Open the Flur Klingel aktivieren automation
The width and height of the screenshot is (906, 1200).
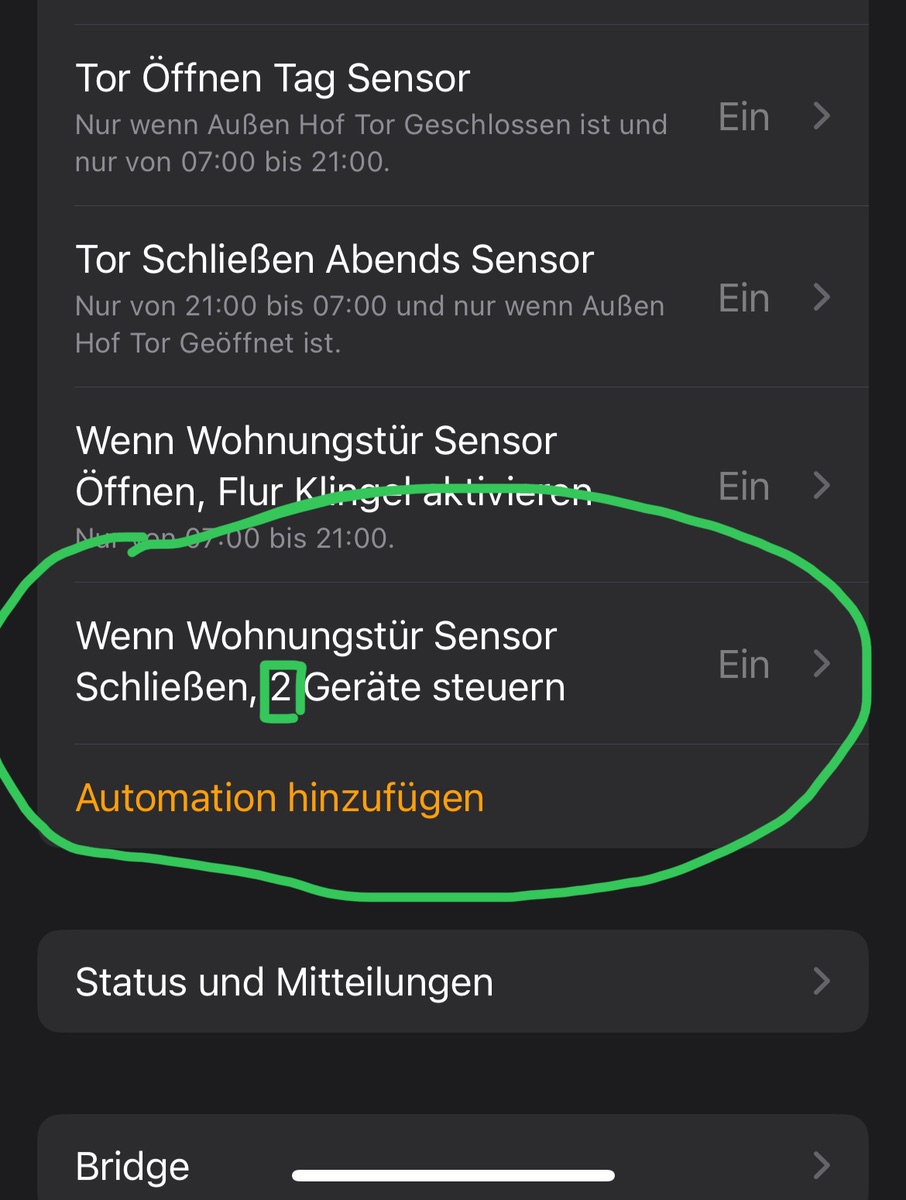[x=450, y=487]
